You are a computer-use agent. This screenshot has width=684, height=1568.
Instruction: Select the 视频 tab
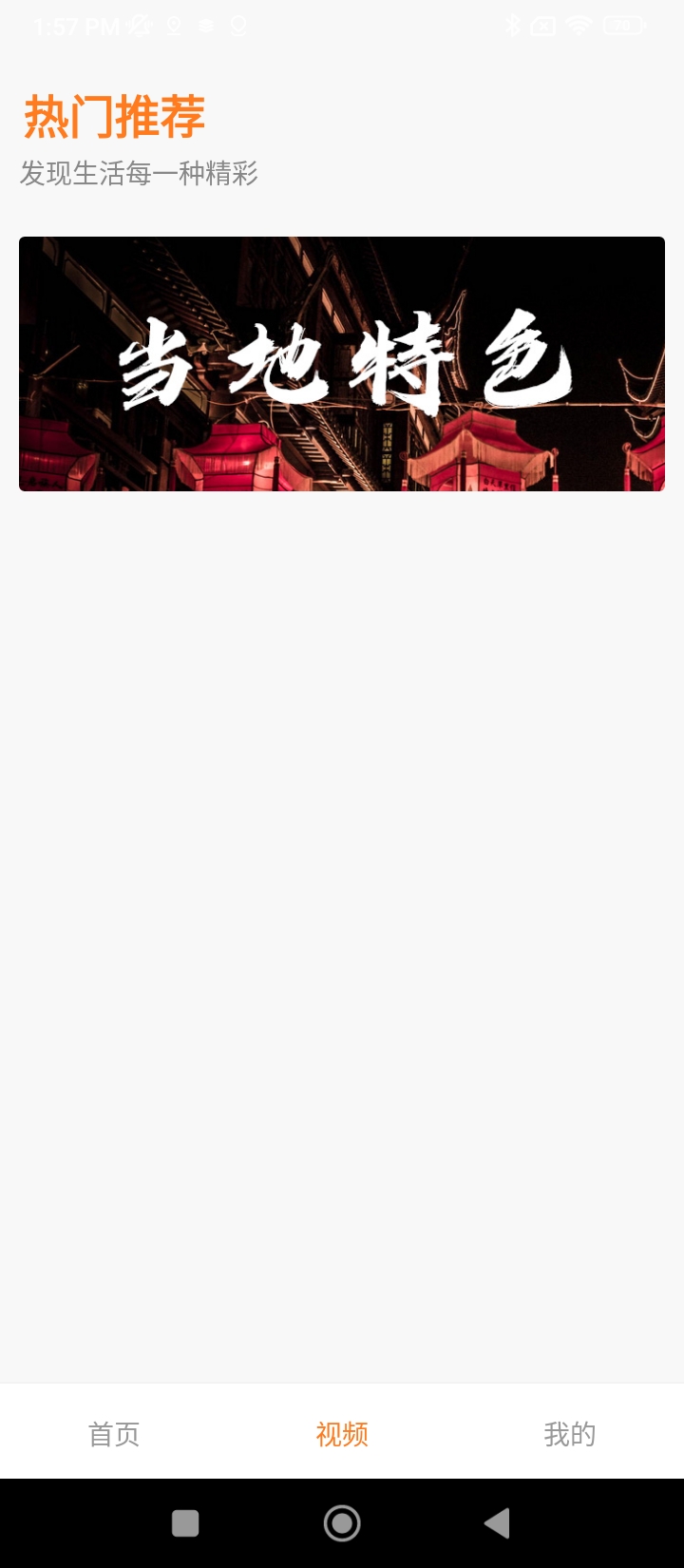(342, 1434)
